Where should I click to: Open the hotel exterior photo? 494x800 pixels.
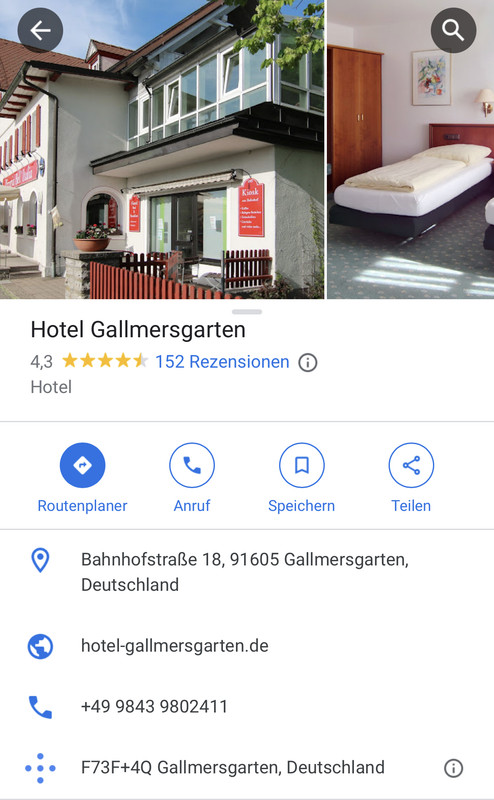tap(162, 149)
